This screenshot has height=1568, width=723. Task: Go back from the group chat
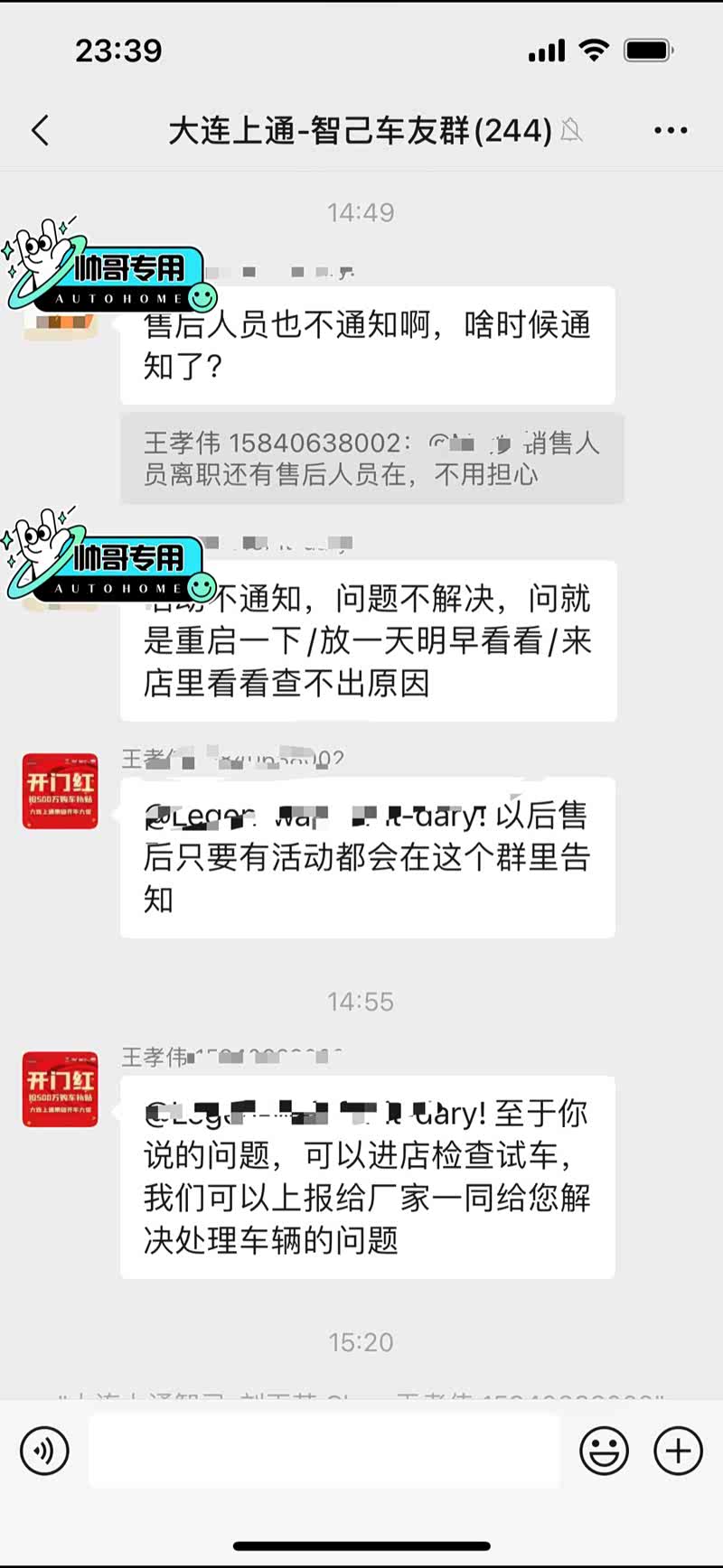(x=41, y=131)
